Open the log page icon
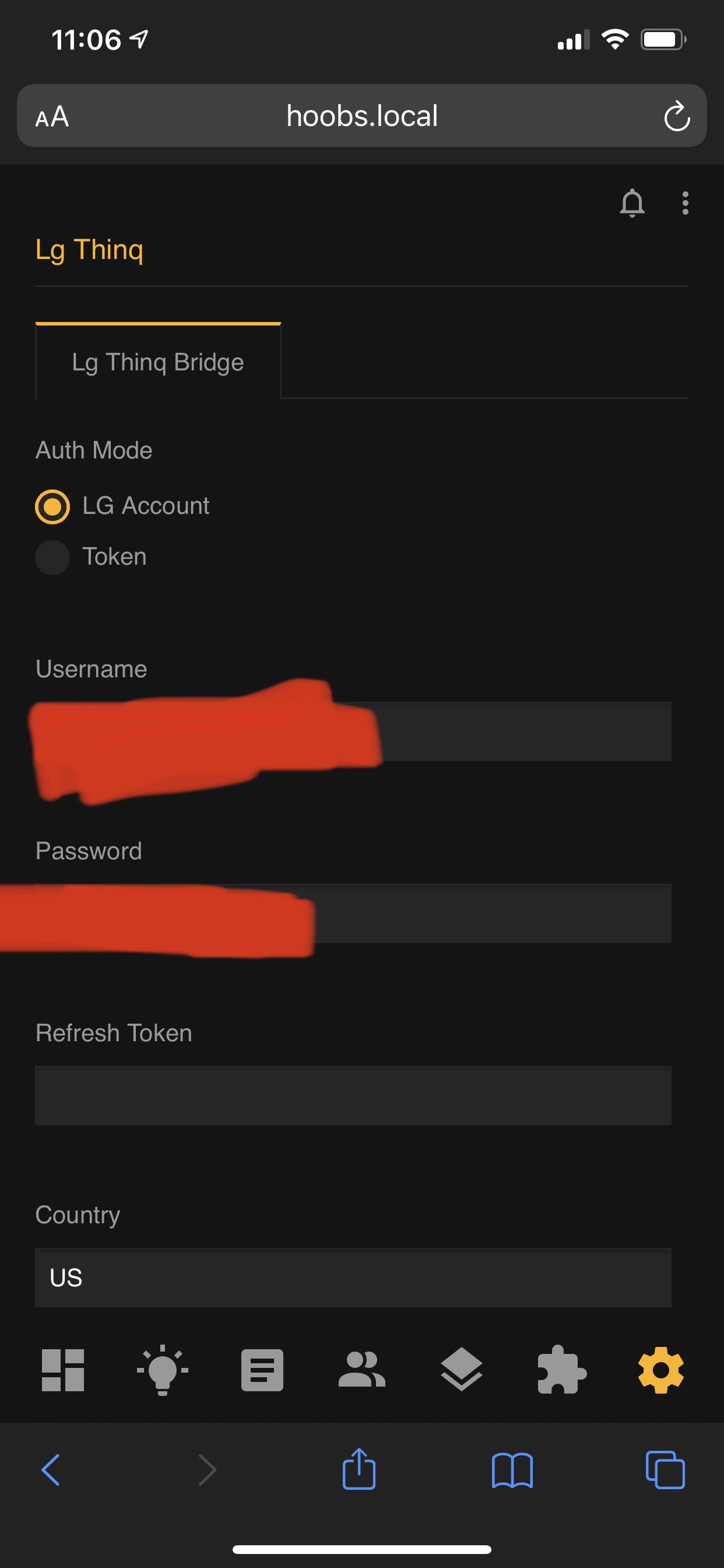Screen dimensions: 724x1568 tap(262, 1370)
